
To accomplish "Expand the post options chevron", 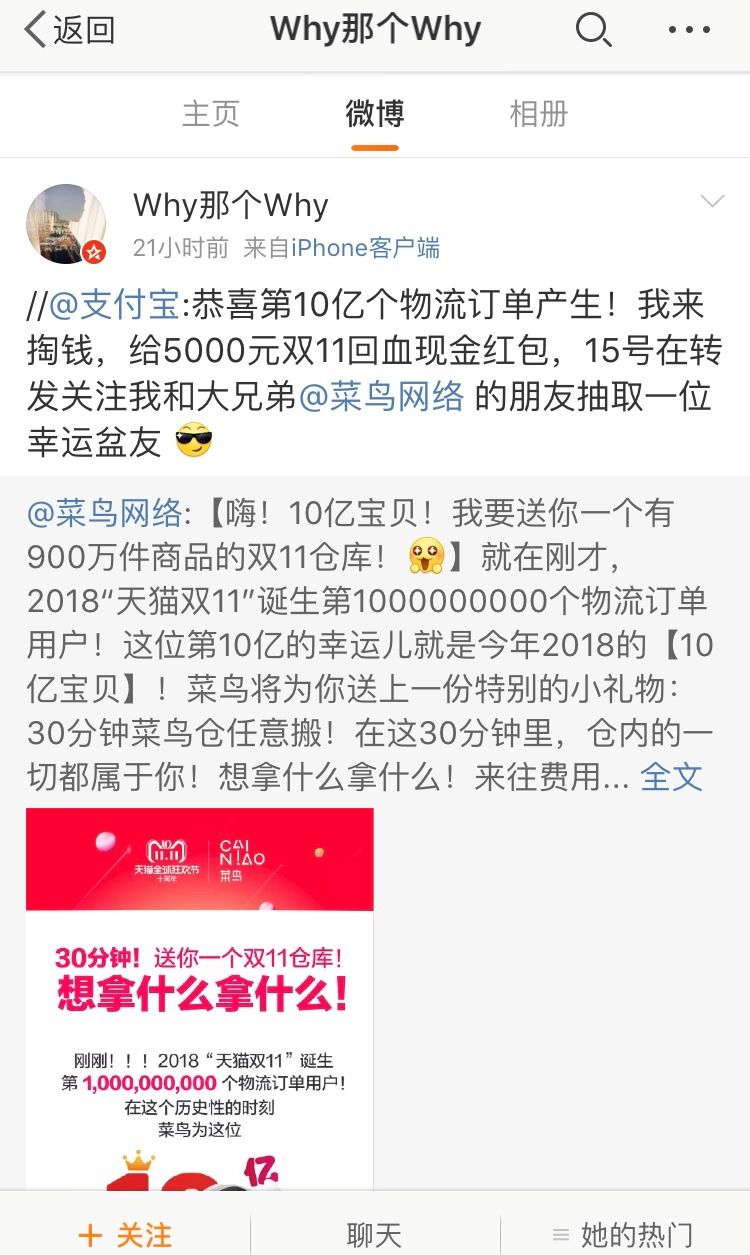I will [x=712, y=202].
